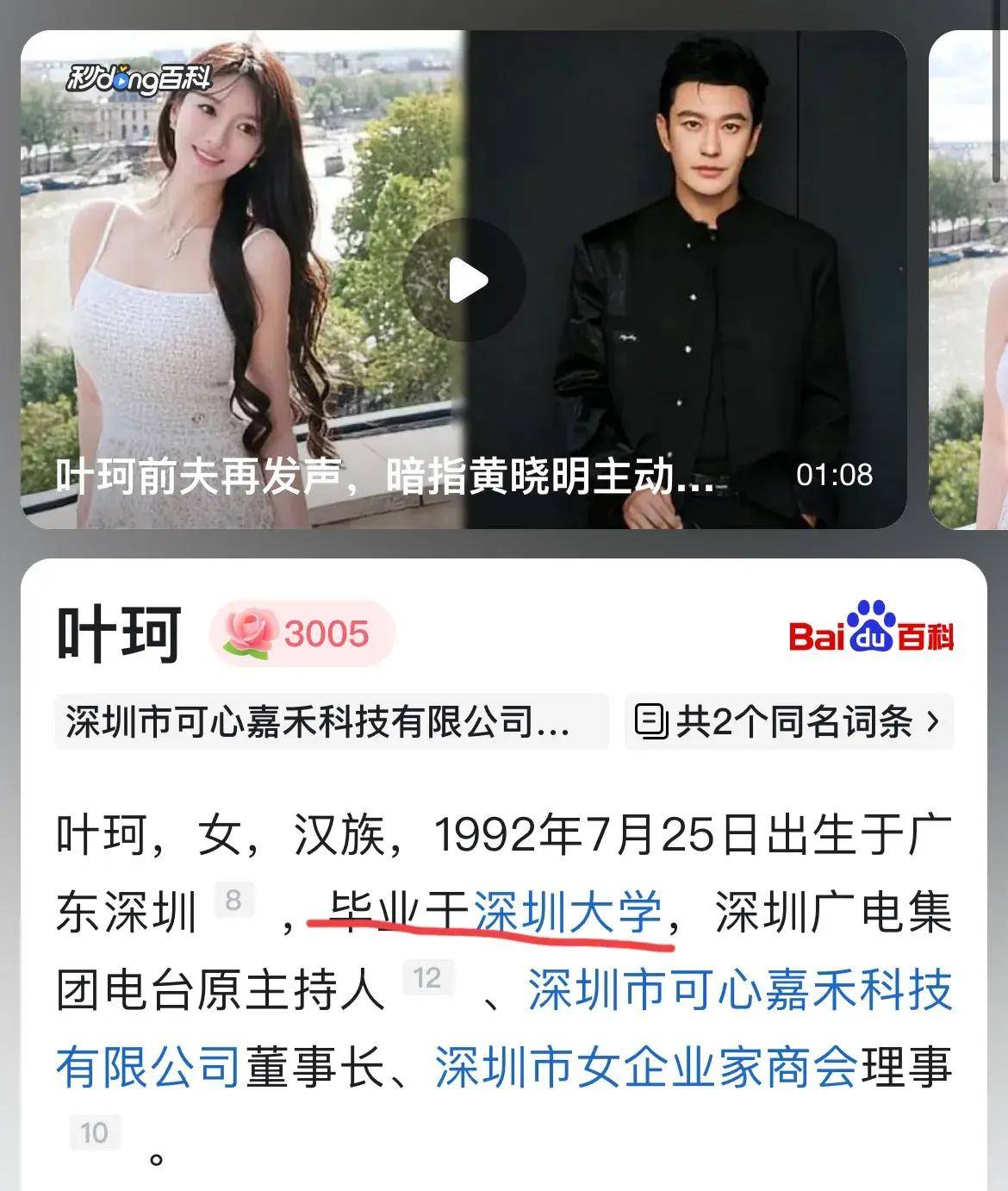View 共2个同名词条 same-name entries
The width and height of the screenshot is (1008, 1191).
(x=788, y=721)
